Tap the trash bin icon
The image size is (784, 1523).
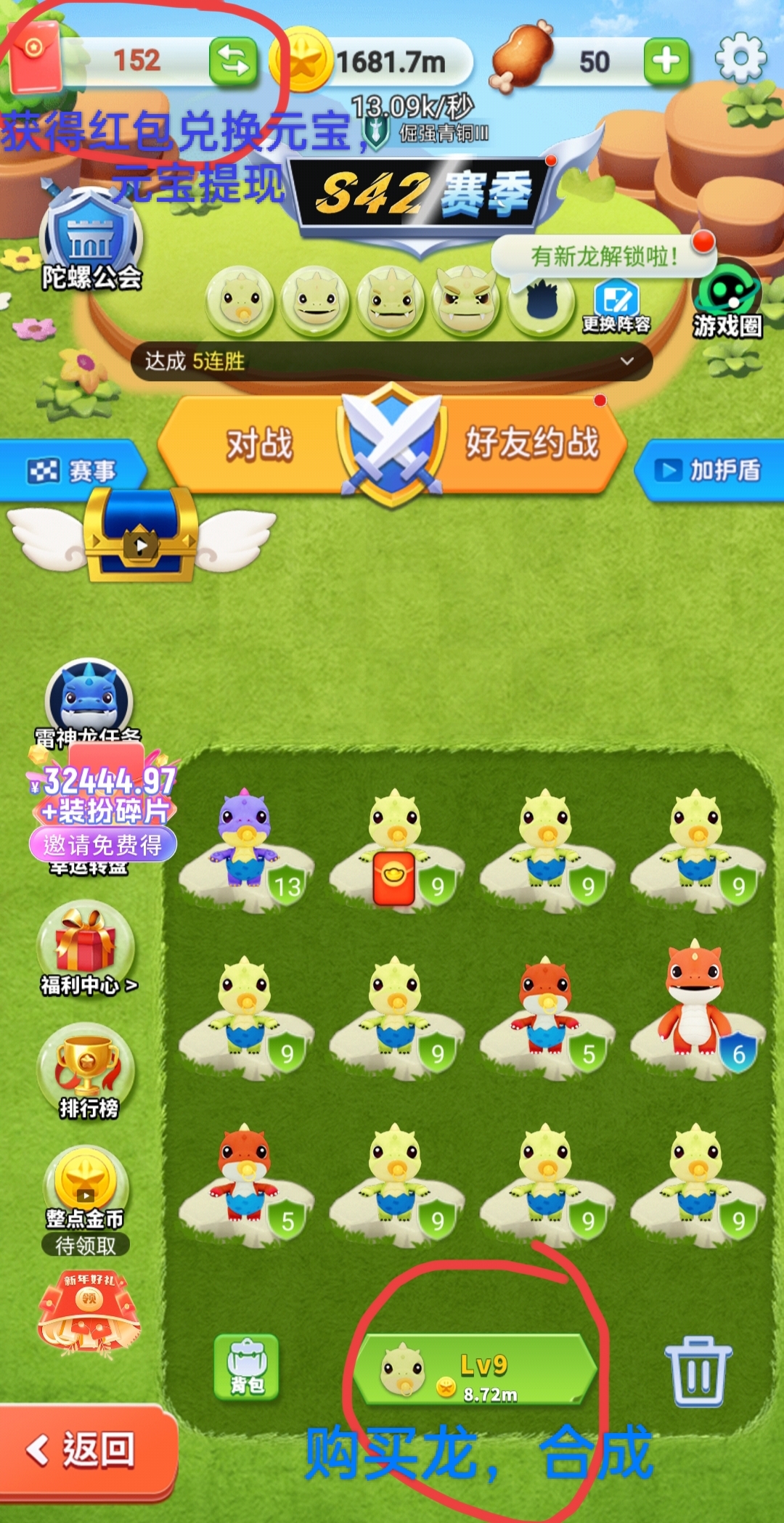(x=698, y=1371)
